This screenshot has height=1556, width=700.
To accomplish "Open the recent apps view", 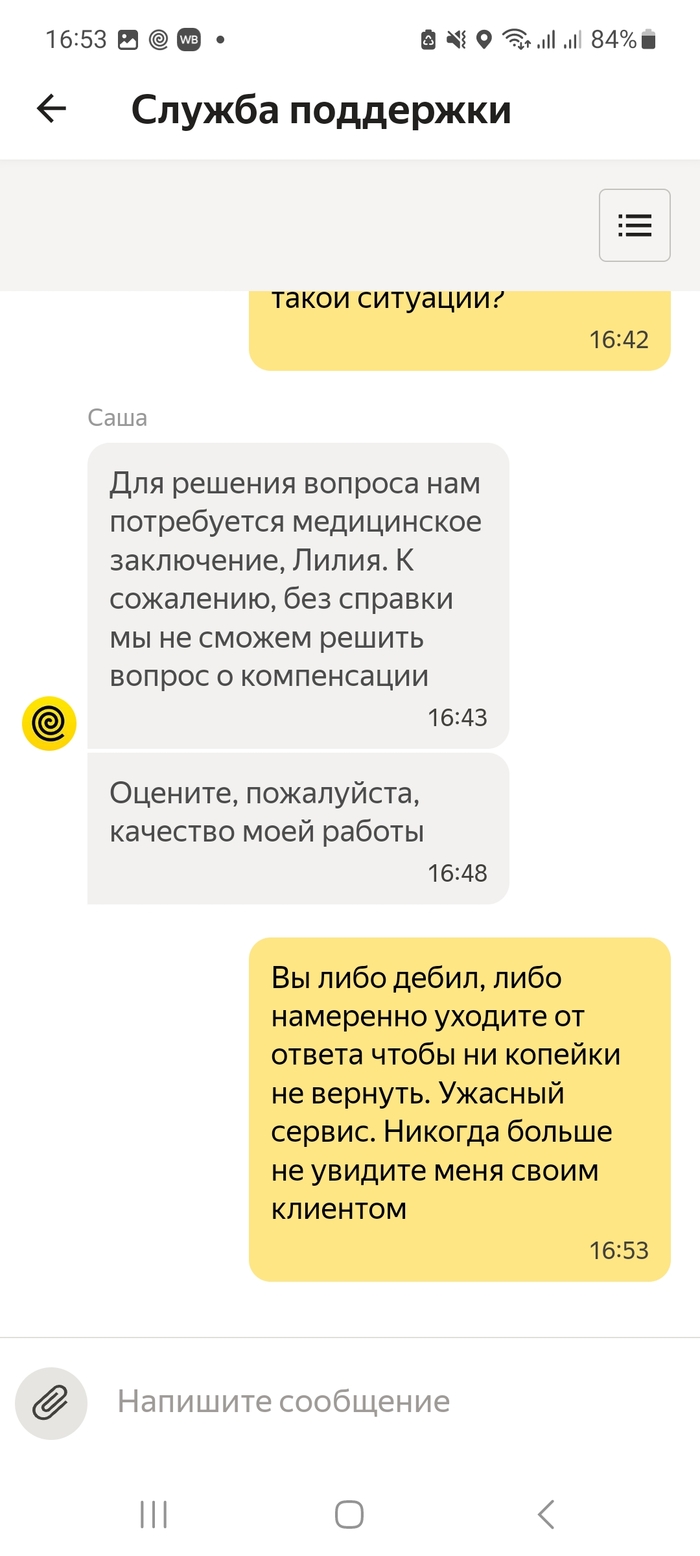I will 154,1514.
